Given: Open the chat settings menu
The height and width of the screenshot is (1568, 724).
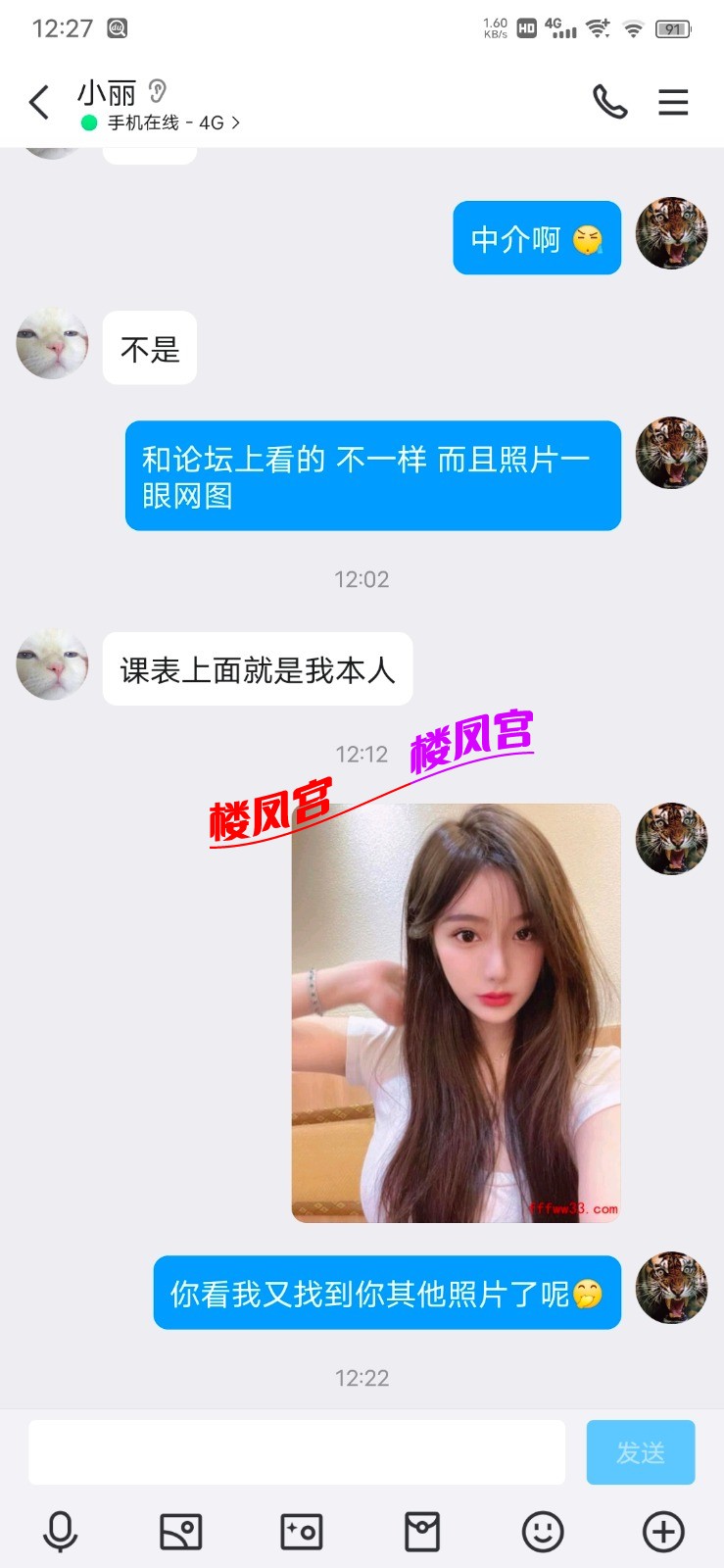Looking at the screenshot, I should tap(673, 102).
